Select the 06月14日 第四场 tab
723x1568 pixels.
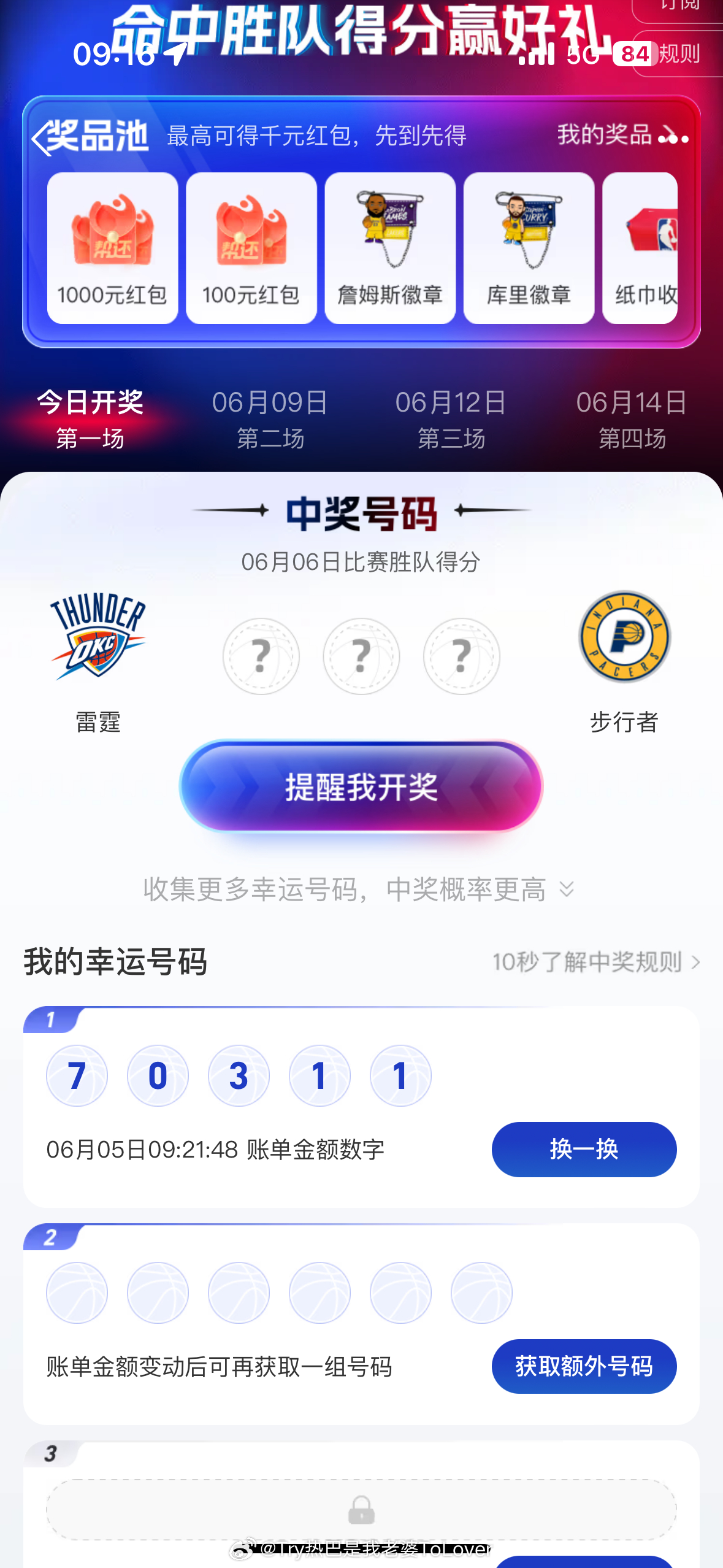(632, 420)
